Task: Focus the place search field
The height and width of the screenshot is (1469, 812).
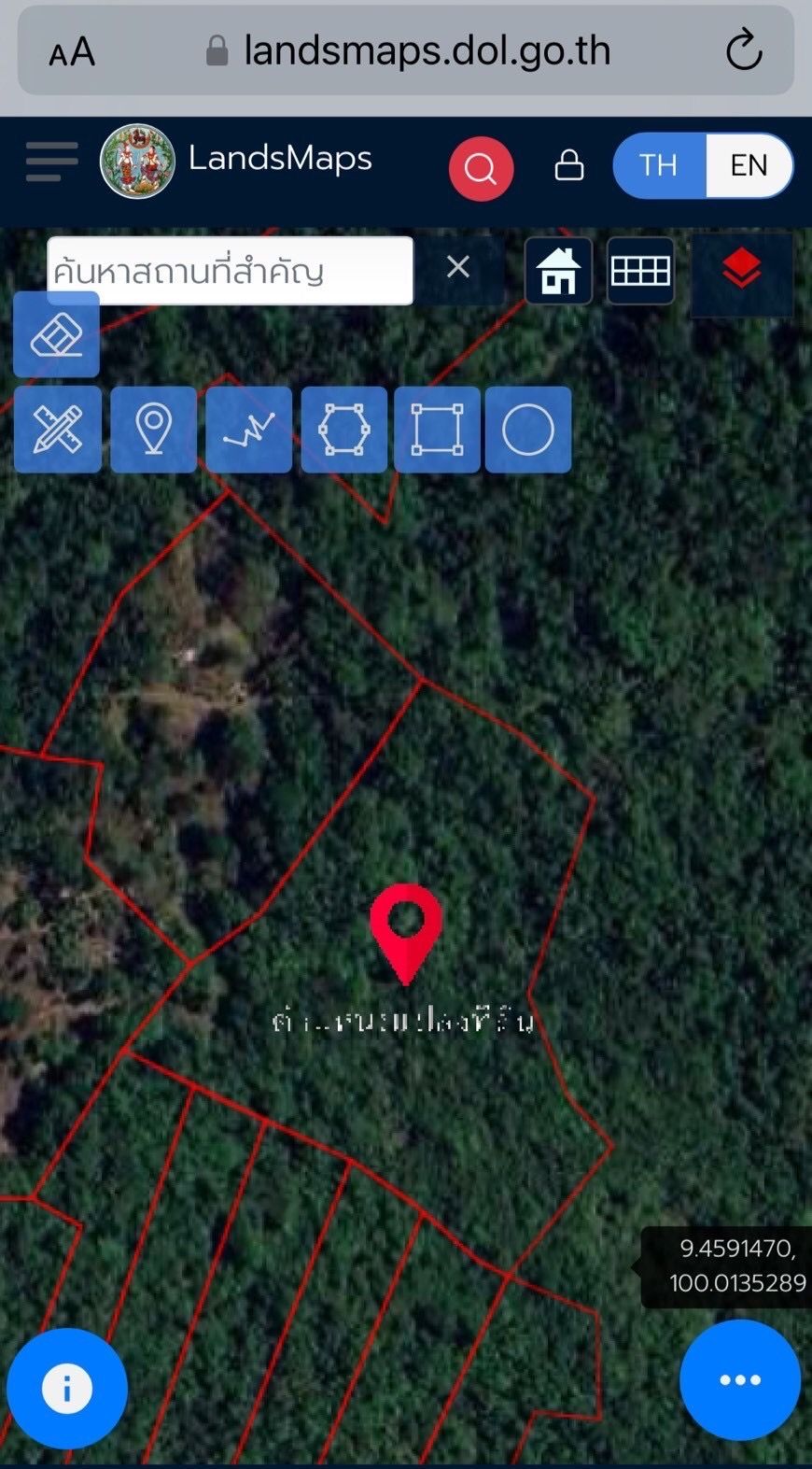Action: point(230,271)
